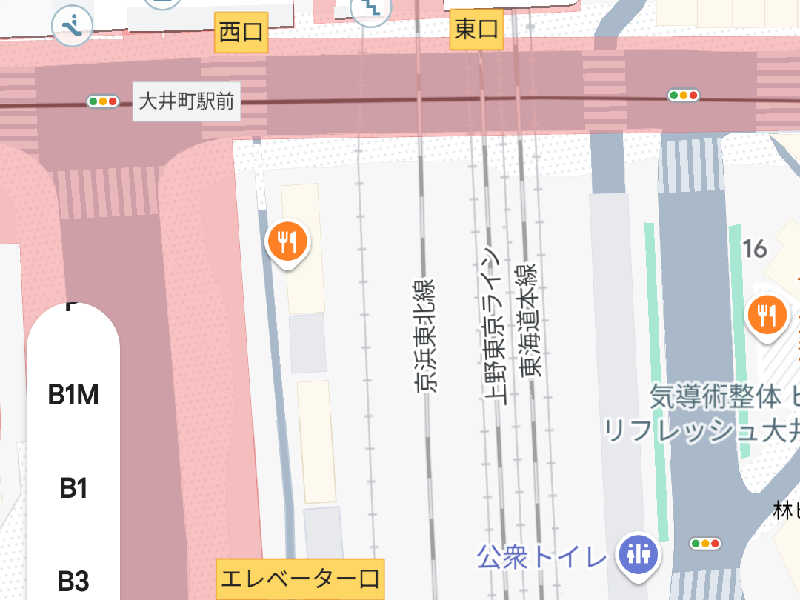Tap the 西口 exit label
800x600 pixels.
[x=241, y=33]
